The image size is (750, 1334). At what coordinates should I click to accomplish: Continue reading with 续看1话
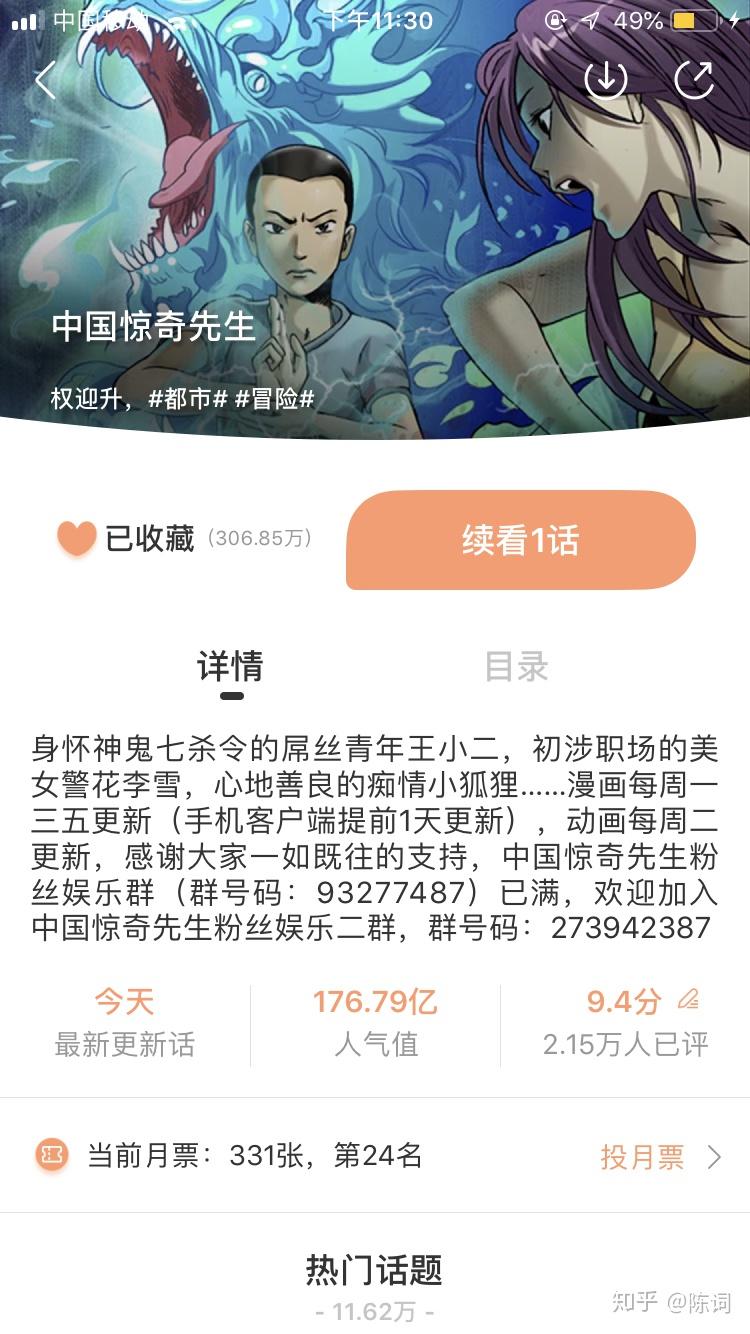pos(520,540)
